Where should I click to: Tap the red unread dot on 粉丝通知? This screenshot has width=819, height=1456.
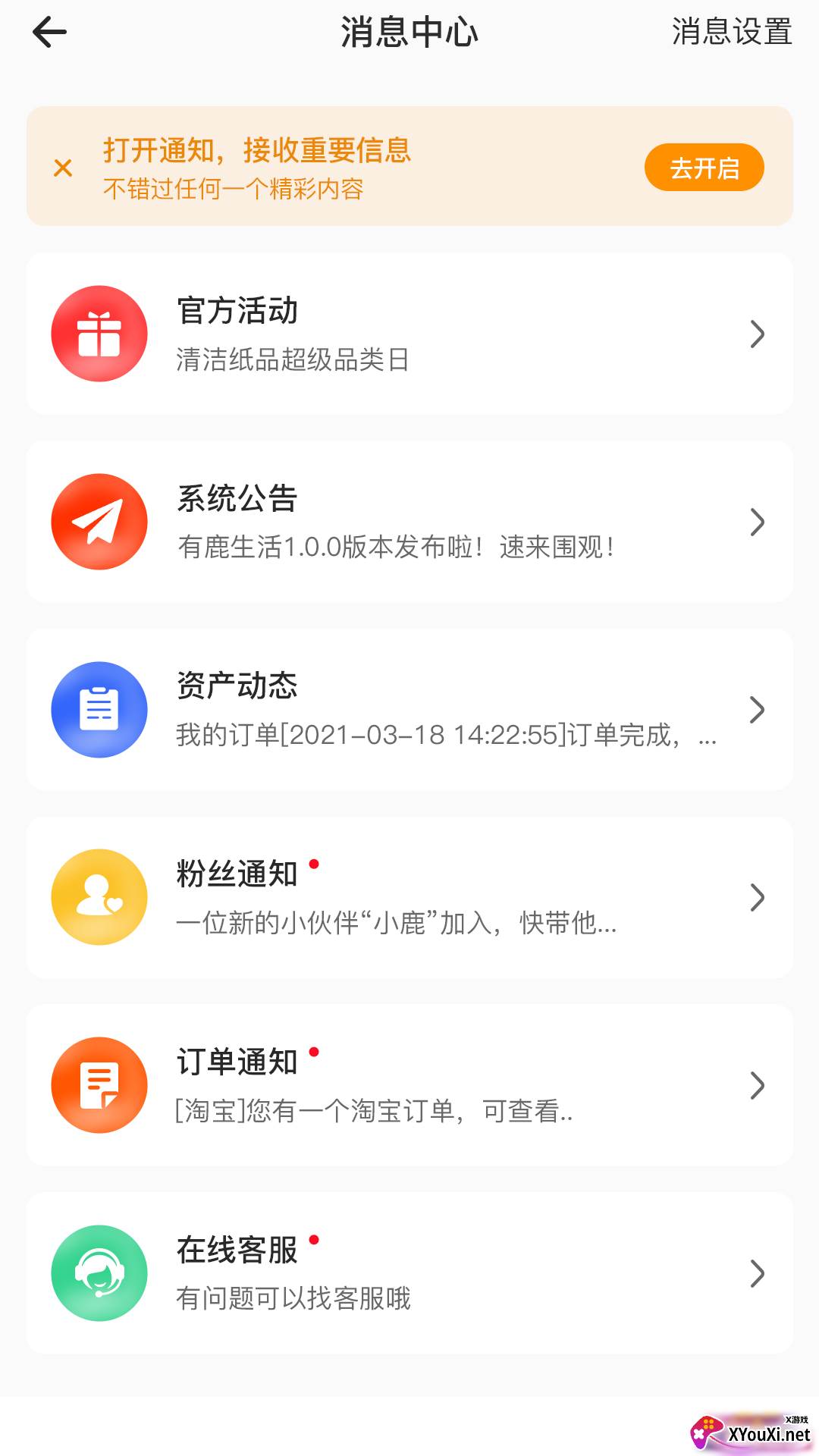(x=314, y=863)
